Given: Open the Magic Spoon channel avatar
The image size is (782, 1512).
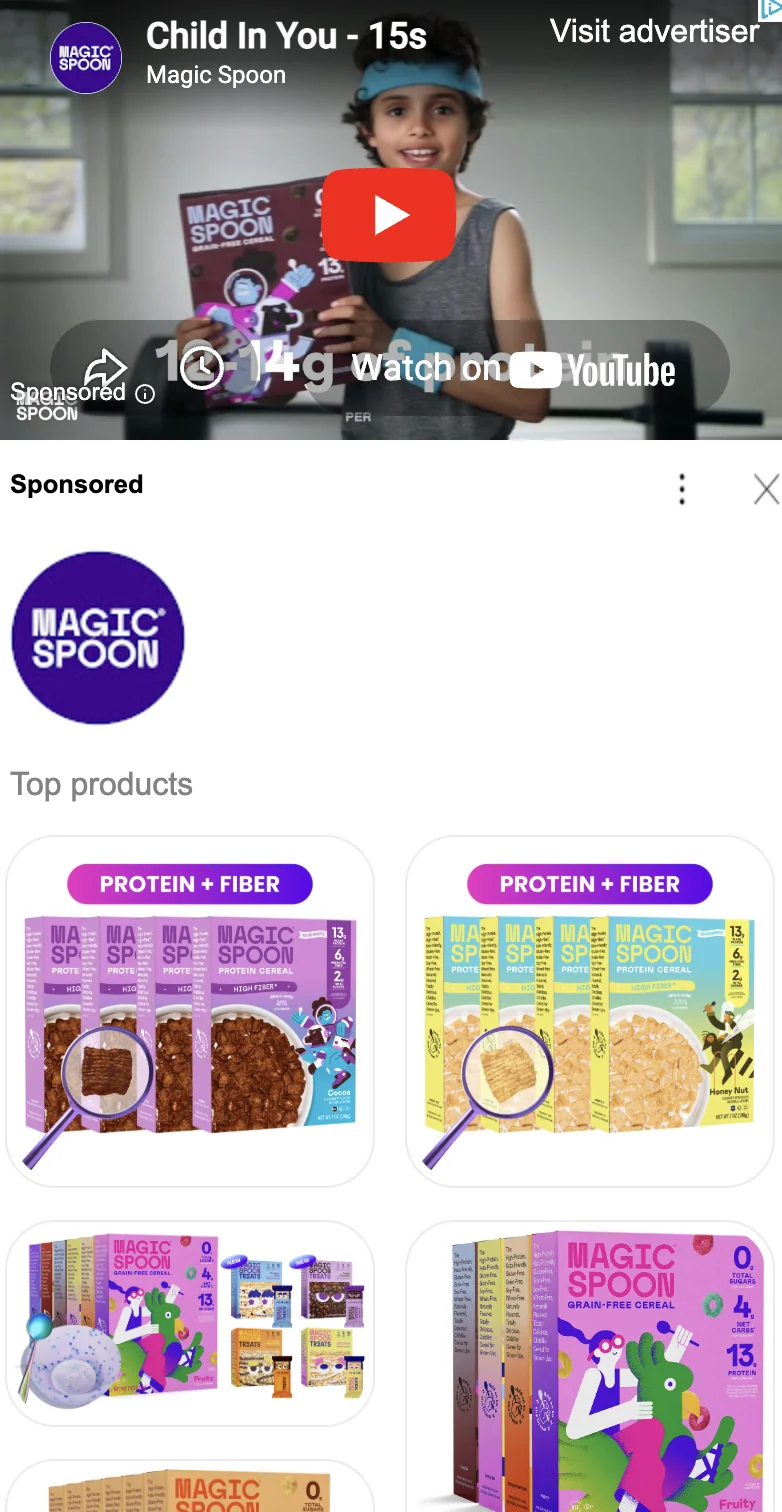Looking at the screenshot, I should 86,58.
